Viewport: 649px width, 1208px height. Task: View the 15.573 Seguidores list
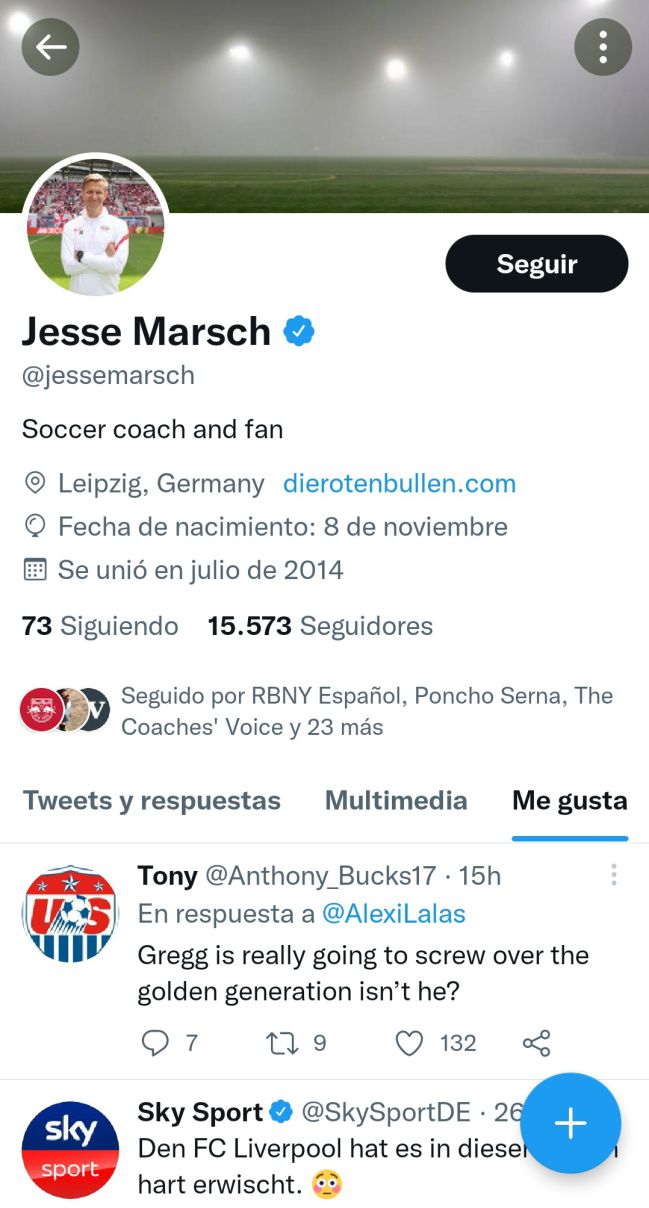tap(320, 627)
